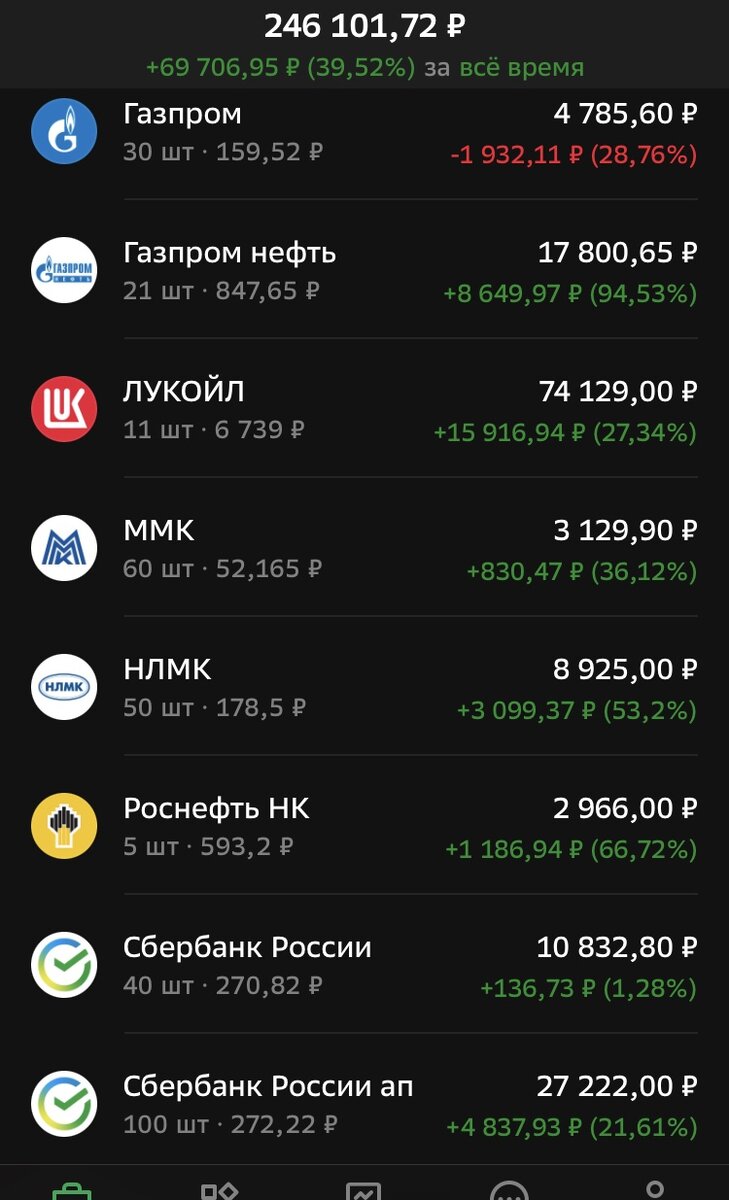Open the catalog tab with shapes icon
The width and height of the screenshot is (729, 1200).
click(x=219, y=1191)
